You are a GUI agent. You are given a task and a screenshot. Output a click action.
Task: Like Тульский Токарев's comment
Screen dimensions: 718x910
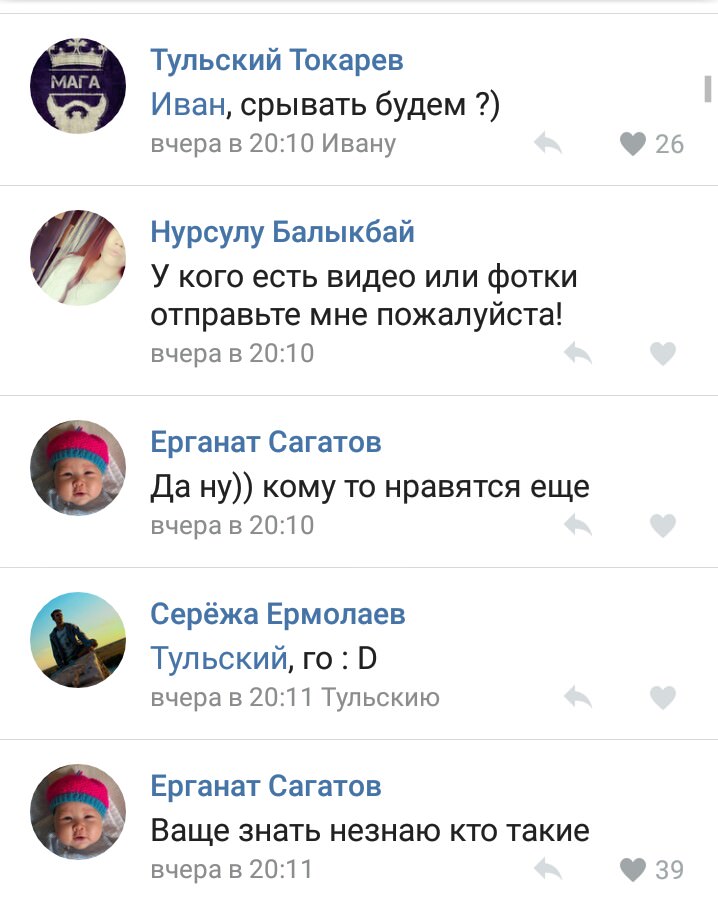point(634,144)
